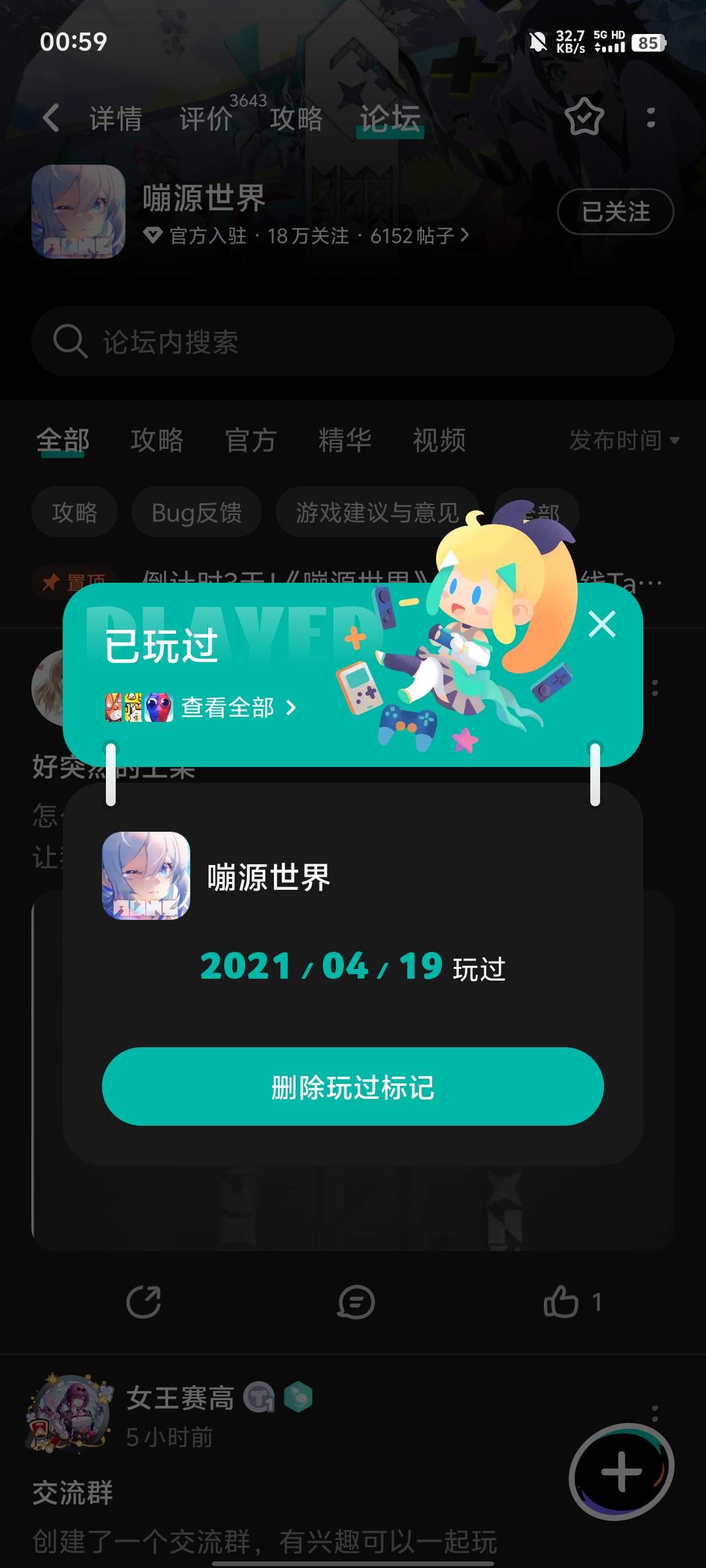The image size is (706, 1568).
Task: Close the 已玩过 dialog with the X
Action: [601, 624]
